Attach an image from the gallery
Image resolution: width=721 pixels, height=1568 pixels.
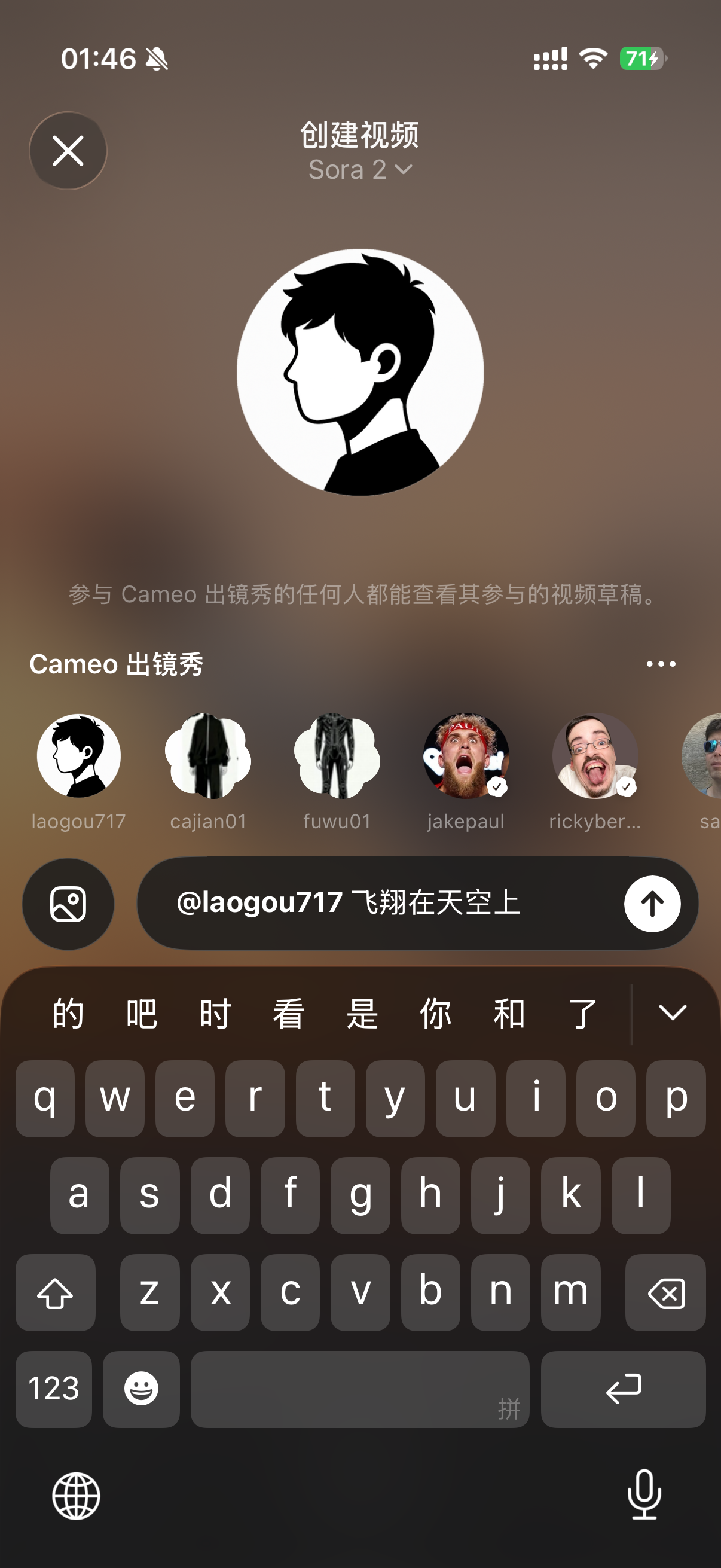click(x=68, y=904)
